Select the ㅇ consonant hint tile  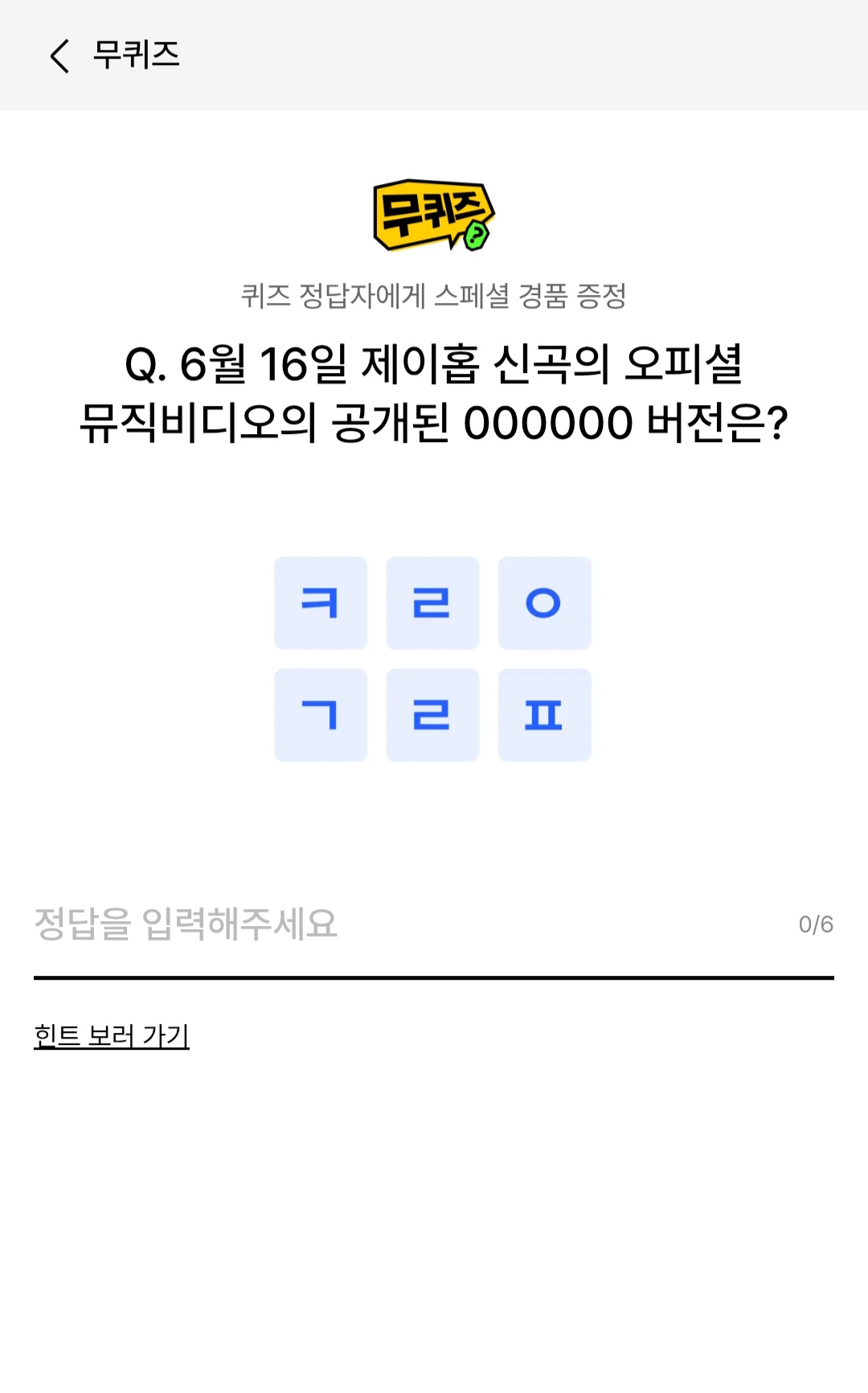click(545, 604)
